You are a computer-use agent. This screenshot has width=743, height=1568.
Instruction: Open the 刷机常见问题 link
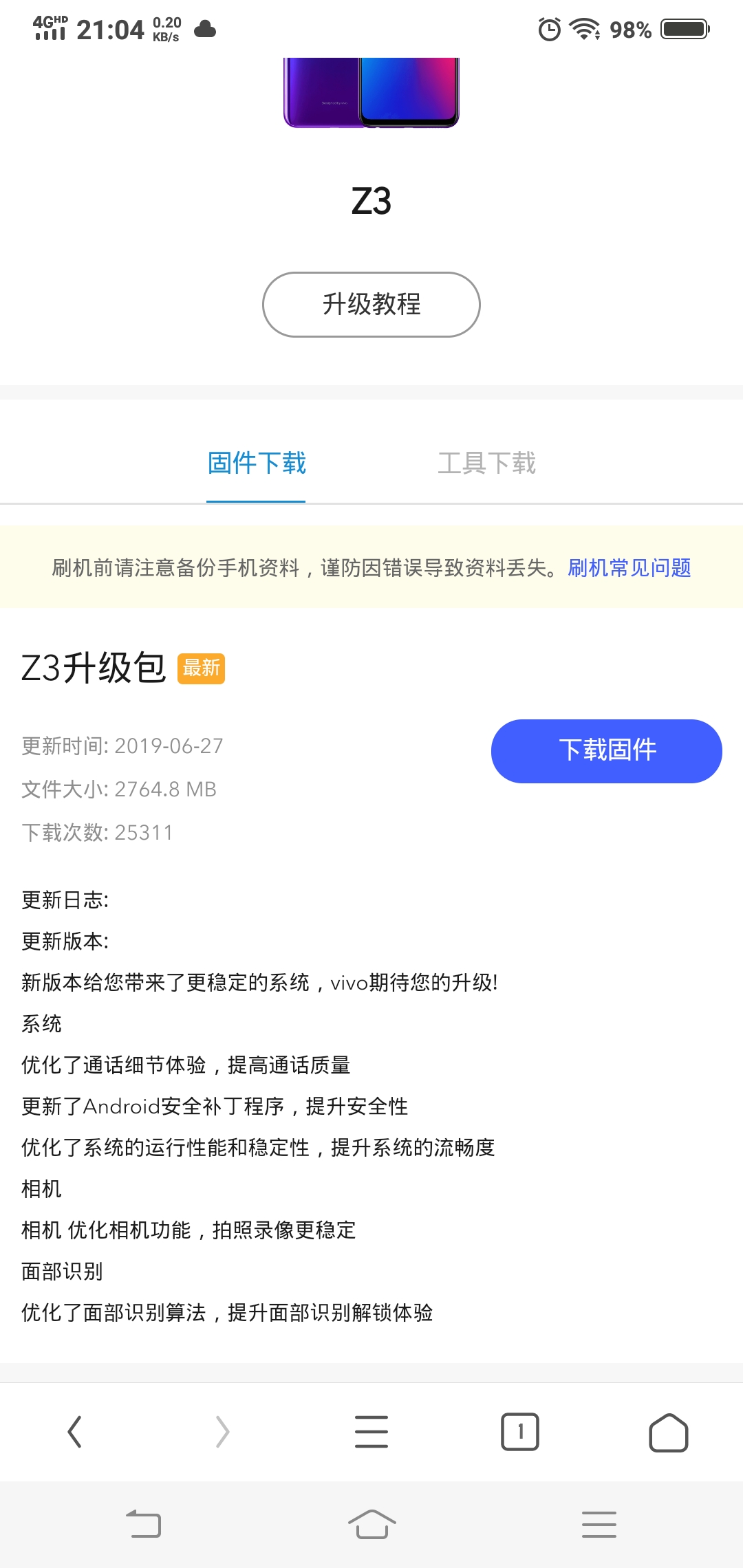(x=629, y=568)
